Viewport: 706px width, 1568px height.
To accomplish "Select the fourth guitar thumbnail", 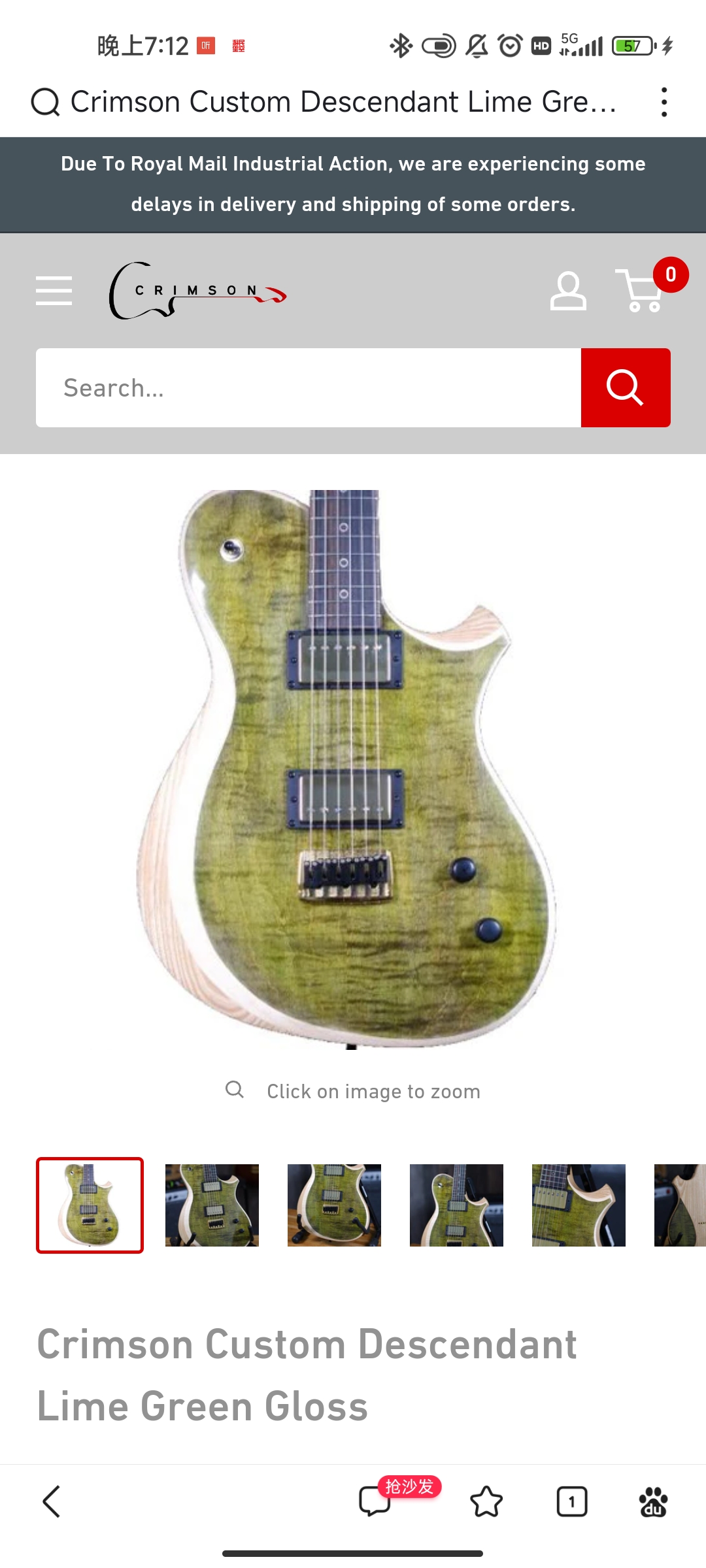I will (x=456, y=1205).
